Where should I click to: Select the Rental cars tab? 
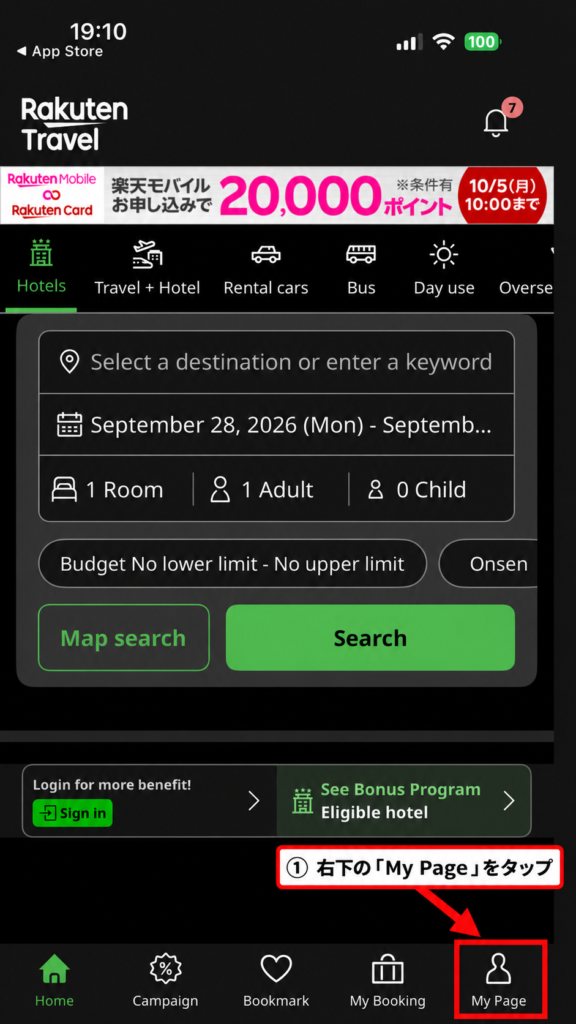(x=266, y=268)
